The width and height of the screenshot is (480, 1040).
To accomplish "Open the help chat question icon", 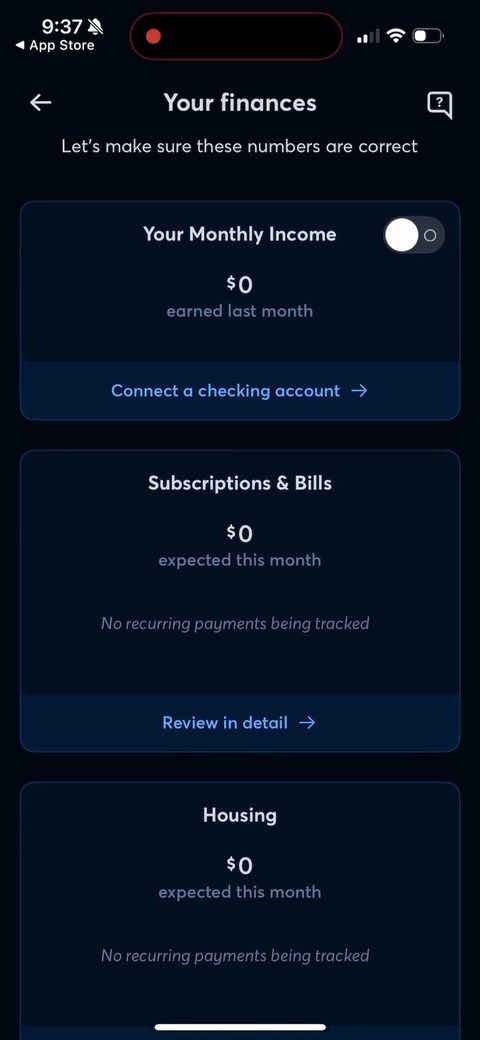I will 440,104.
